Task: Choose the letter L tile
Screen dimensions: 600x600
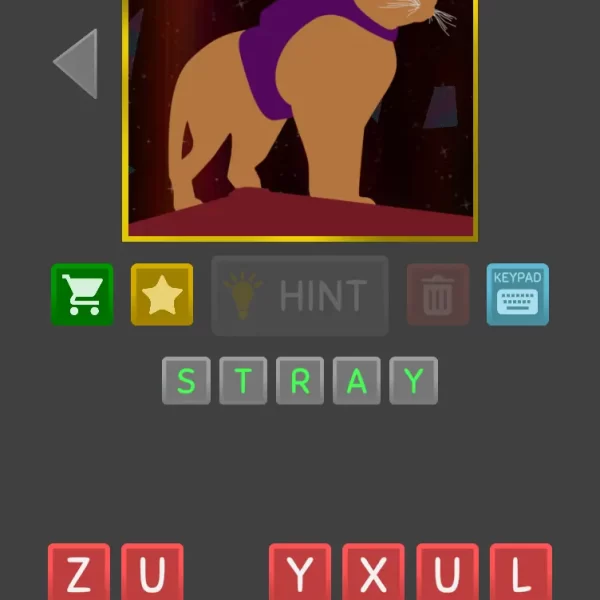Action: 520,572
